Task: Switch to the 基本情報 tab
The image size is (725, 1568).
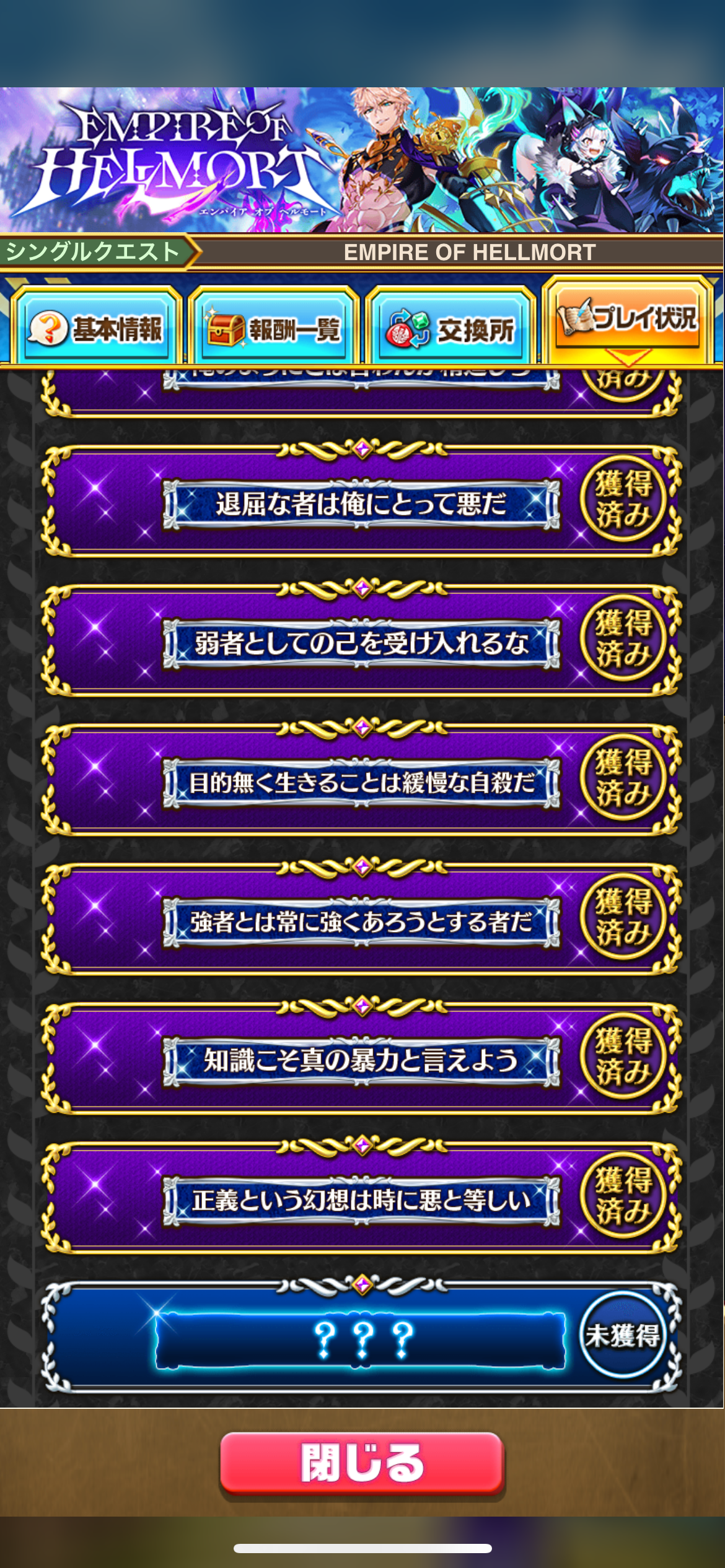Action: tap(96, 328)
